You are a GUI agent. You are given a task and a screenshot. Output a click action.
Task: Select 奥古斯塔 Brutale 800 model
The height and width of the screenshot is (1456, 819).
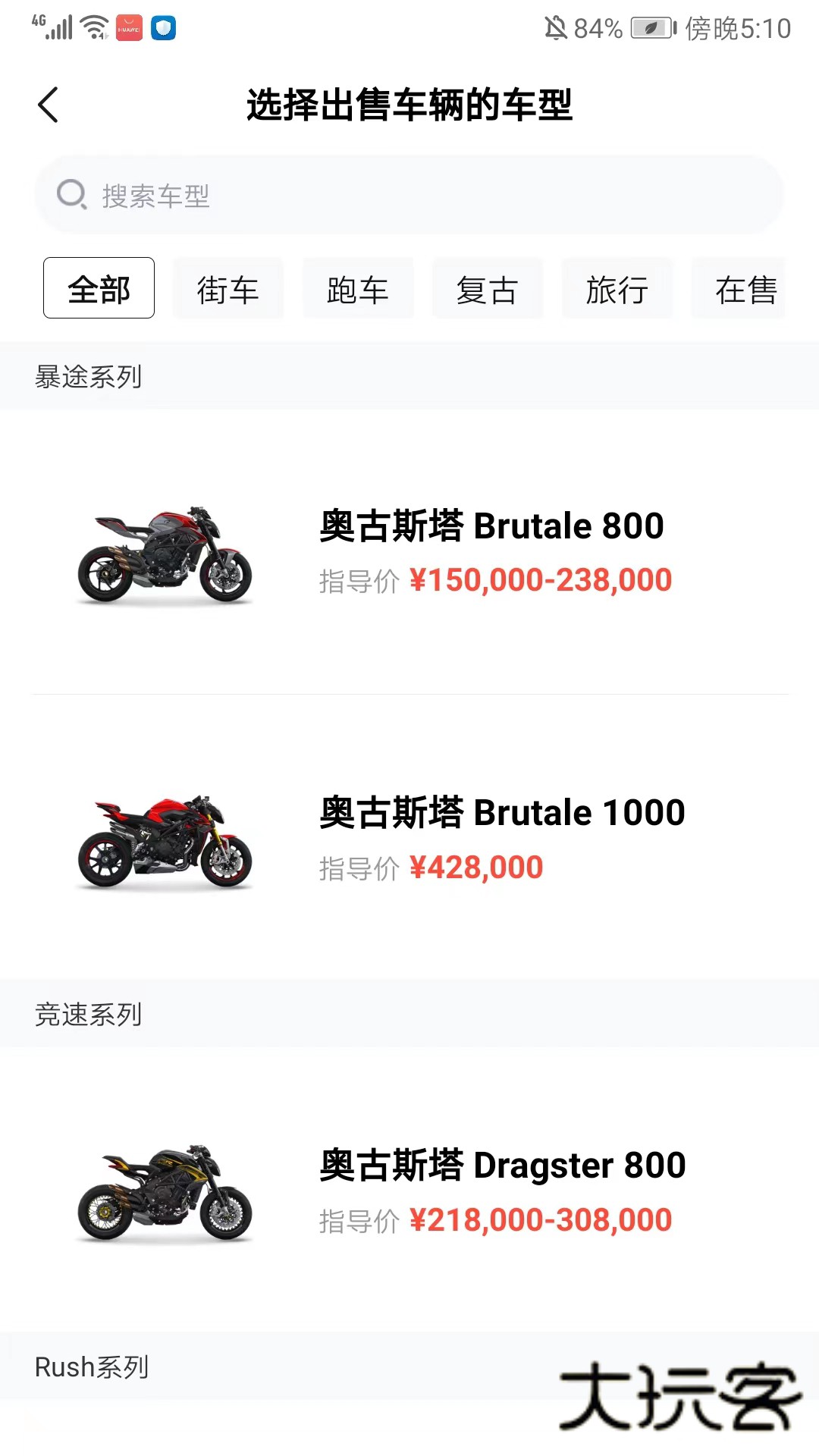point(409,552)
